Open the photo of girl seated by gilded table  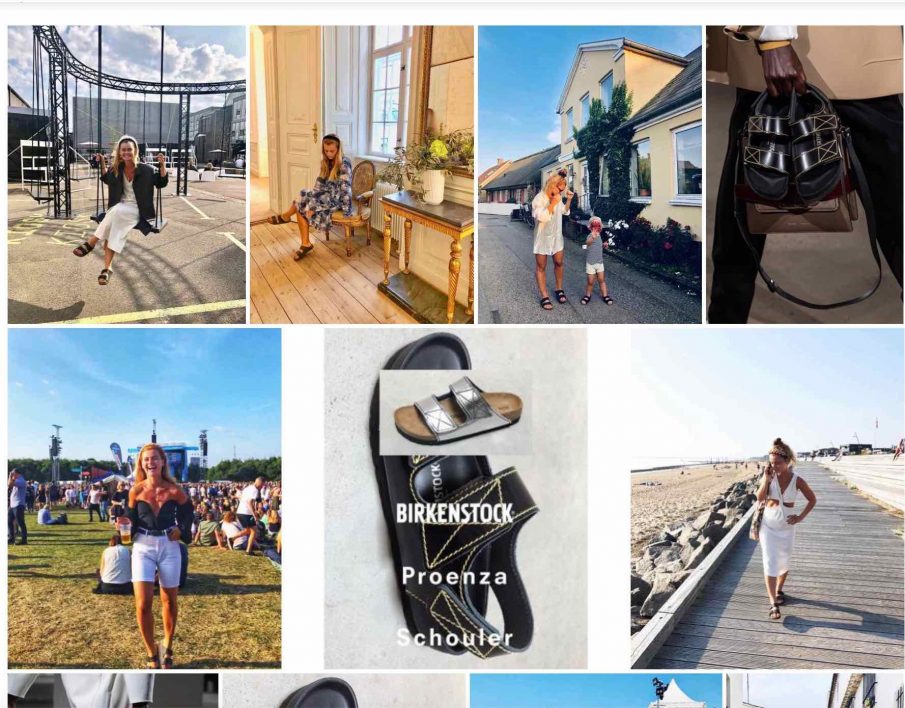[x=361, y=174]
